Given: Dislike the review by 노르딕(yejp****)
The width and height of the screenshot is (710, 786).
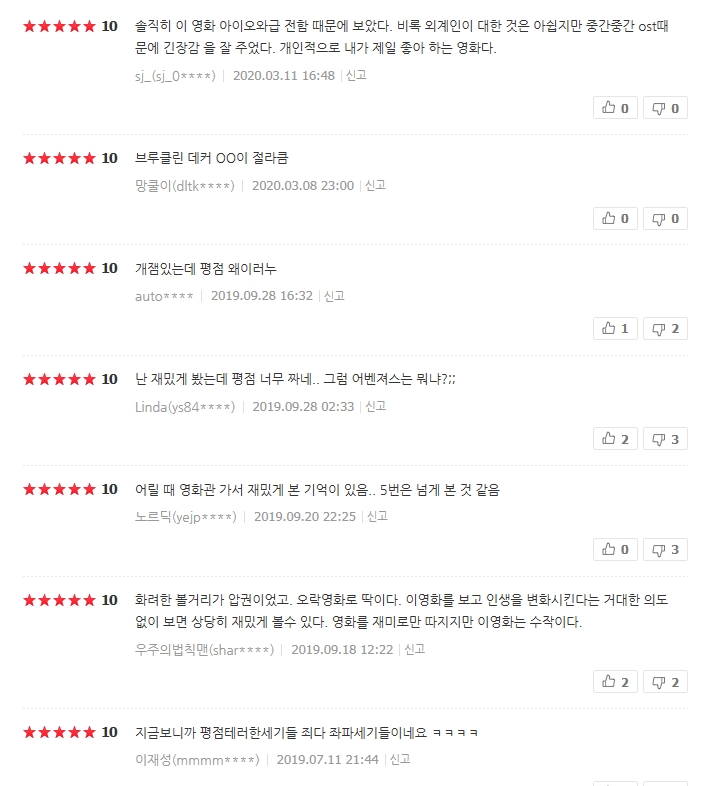Looking at the screenshot, I should 665,549.
